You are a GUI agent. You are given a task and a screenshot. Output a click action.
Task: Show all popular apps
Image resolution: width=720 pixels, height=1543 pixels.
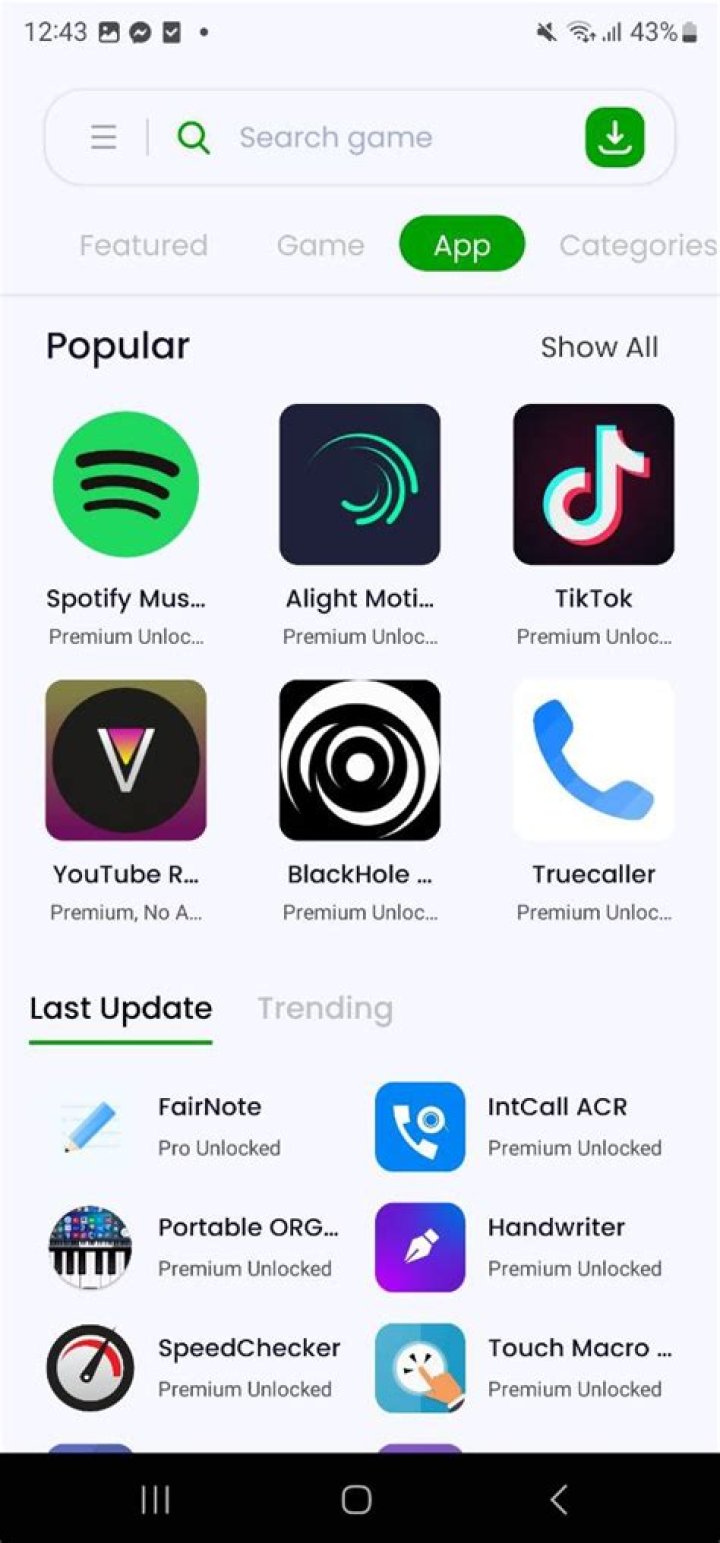[x=599, y=347]
